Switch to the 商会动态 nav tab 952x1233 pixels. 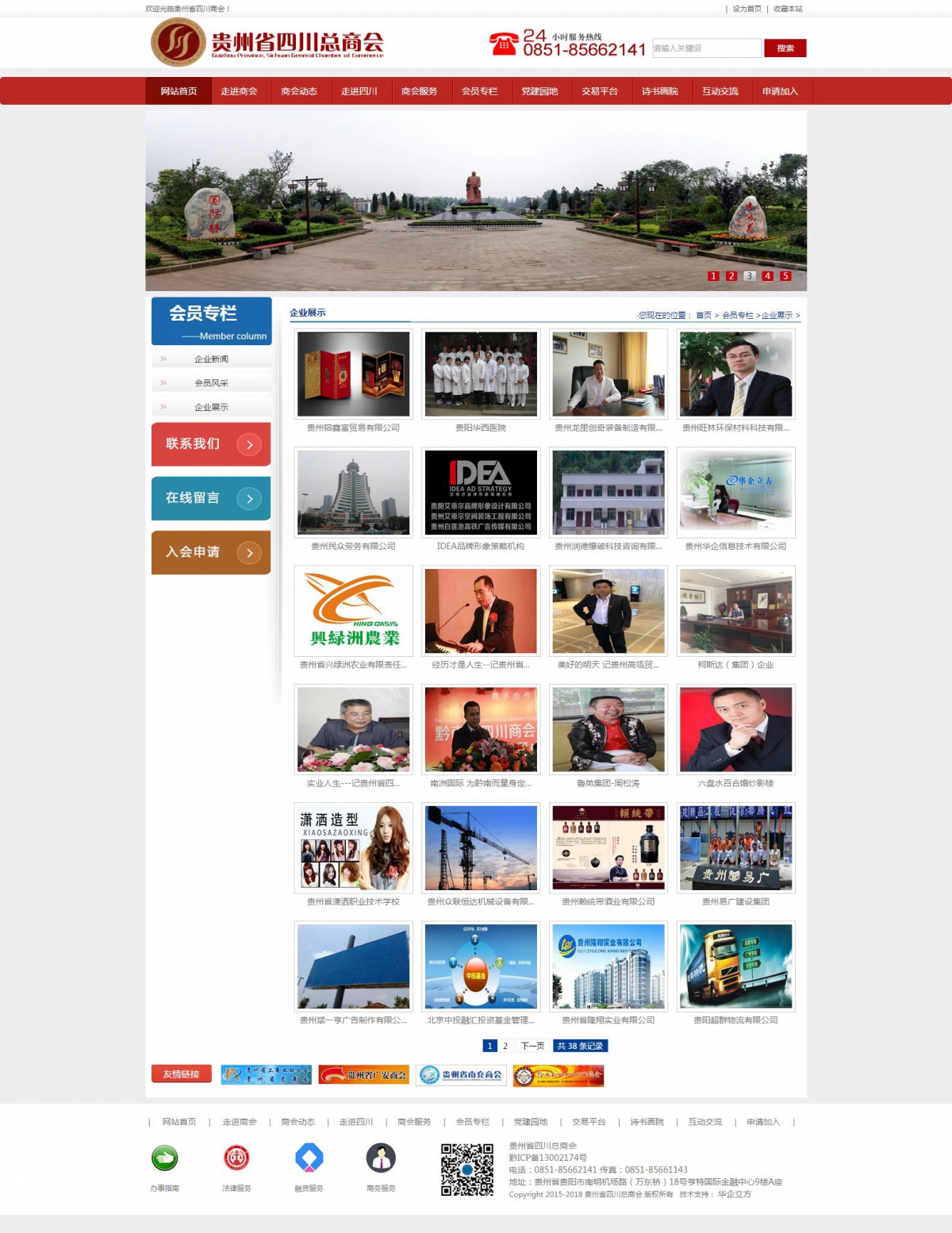point(299,91)
